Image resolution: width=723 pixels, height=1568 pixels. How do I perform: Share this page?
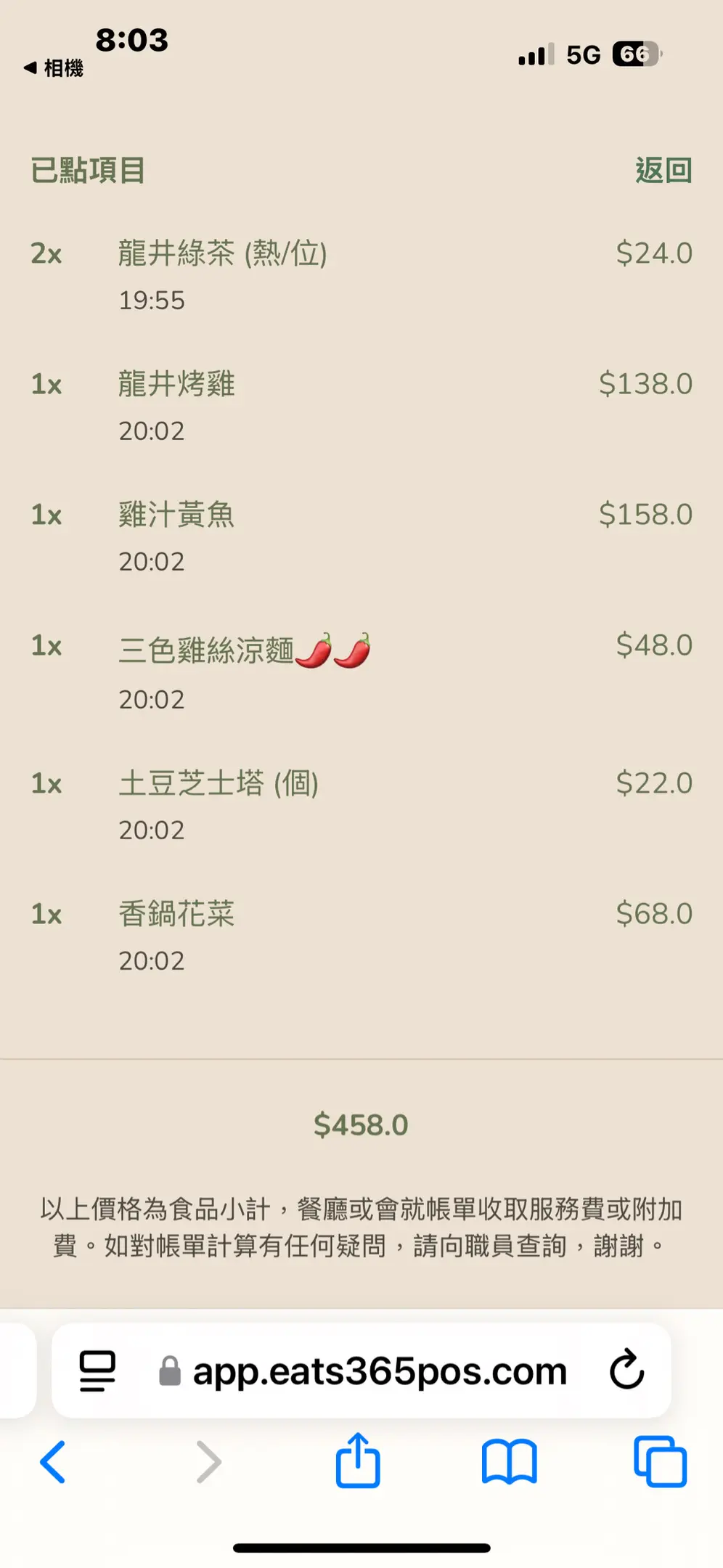pos(358,1460)
